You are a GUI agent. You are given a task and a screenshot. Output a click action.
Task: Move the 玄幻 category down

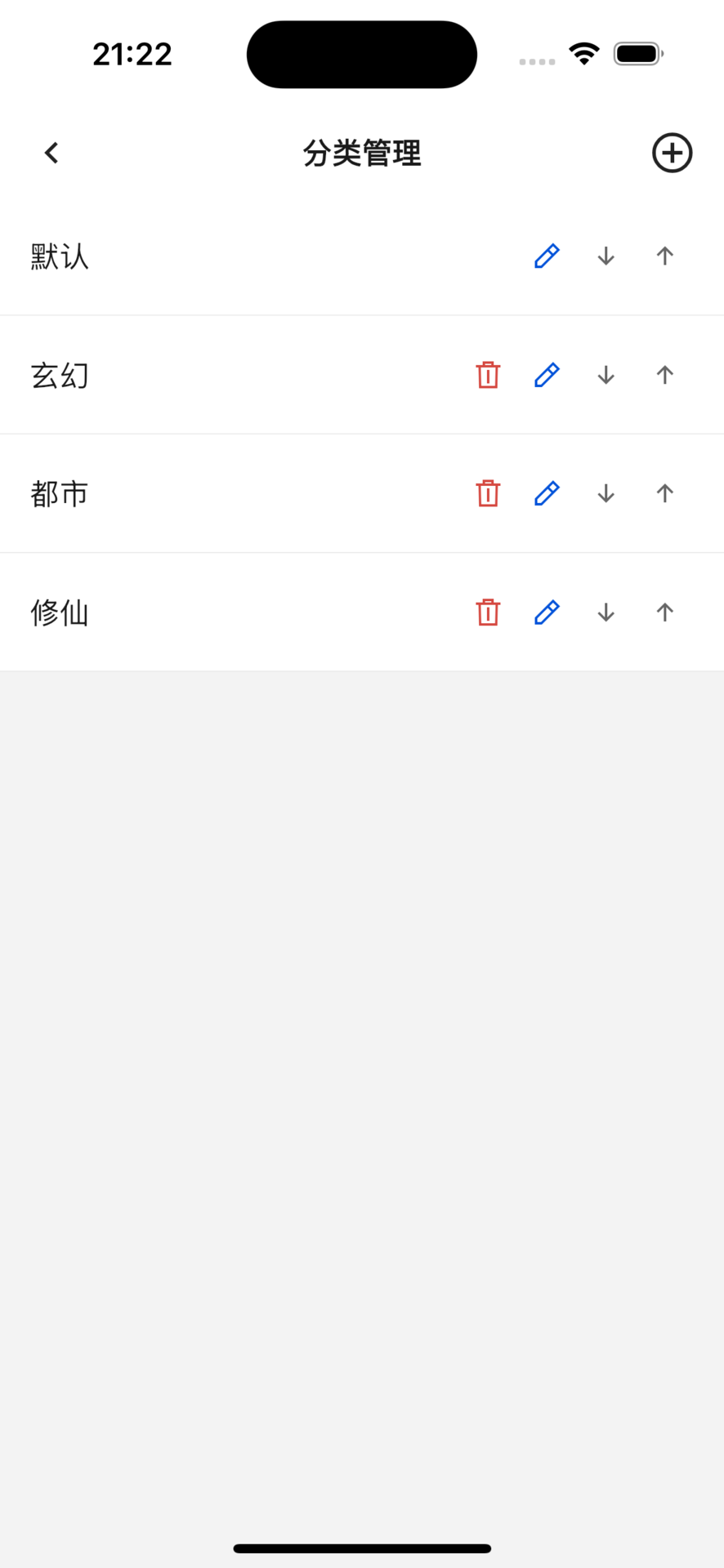tap(606, 375)
